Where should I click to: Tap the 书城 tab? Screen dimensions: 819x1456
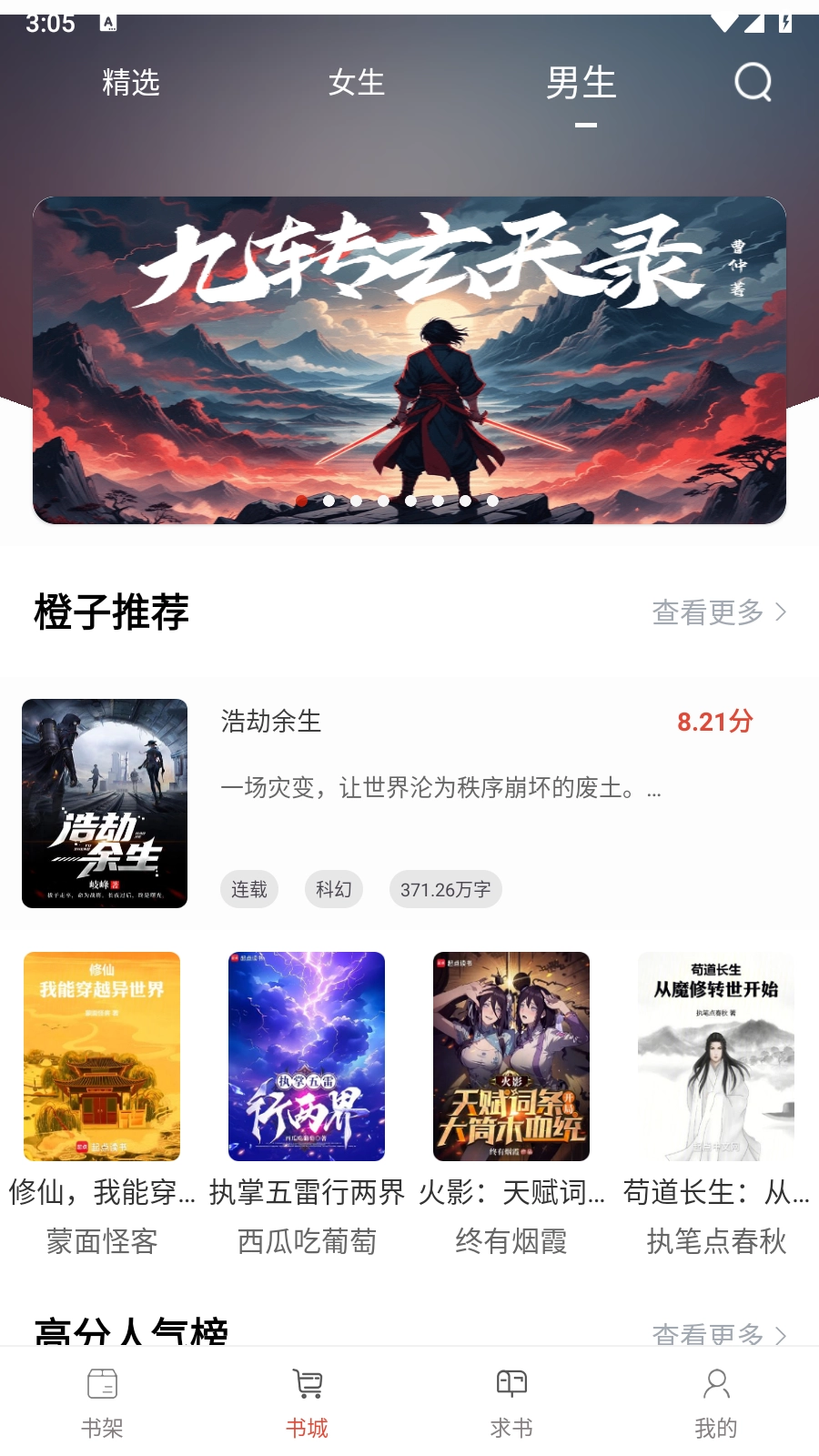coord(307,1402)
